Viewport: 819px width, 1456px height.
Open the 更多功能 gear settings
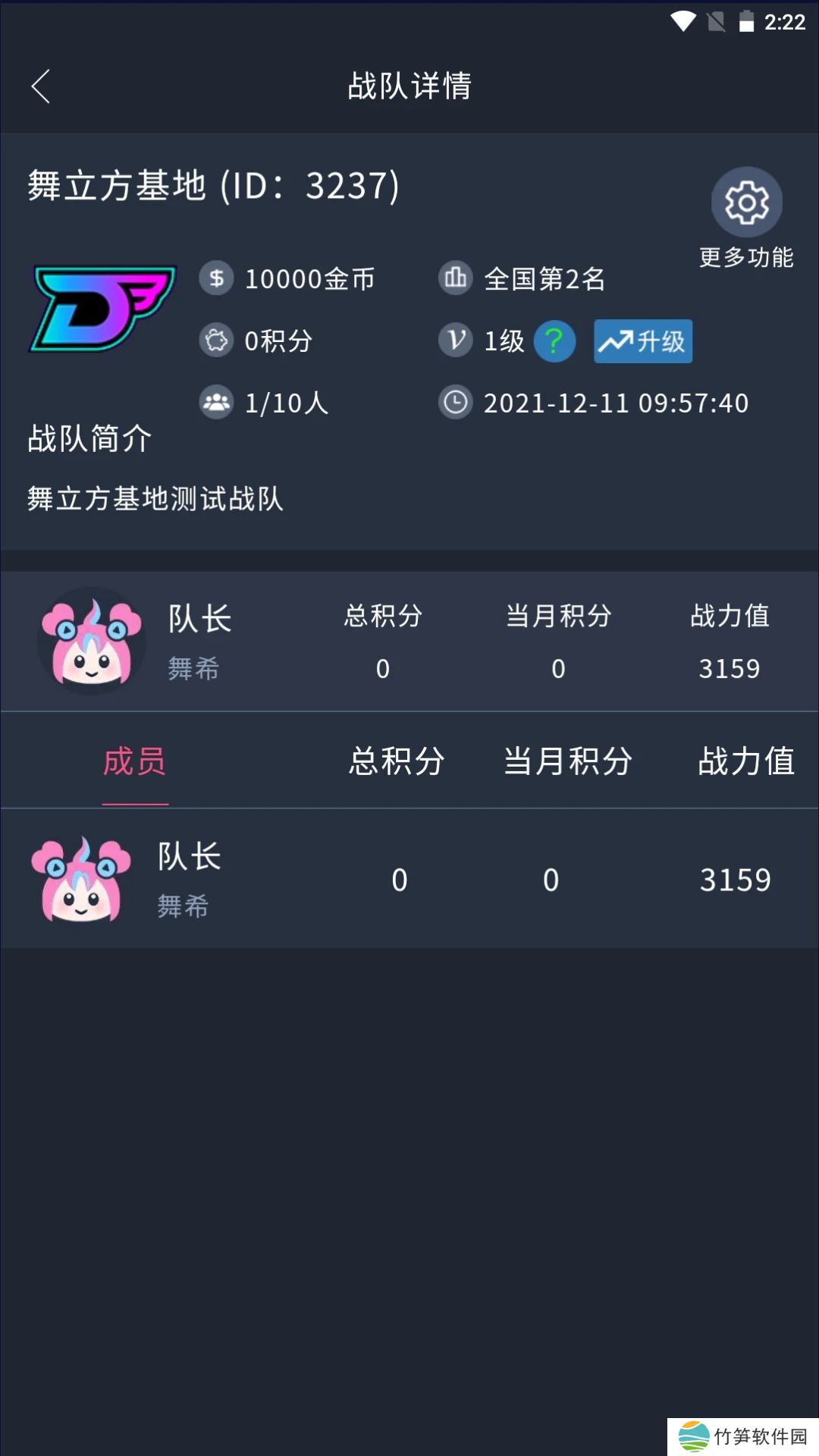[x=746, y=202]
